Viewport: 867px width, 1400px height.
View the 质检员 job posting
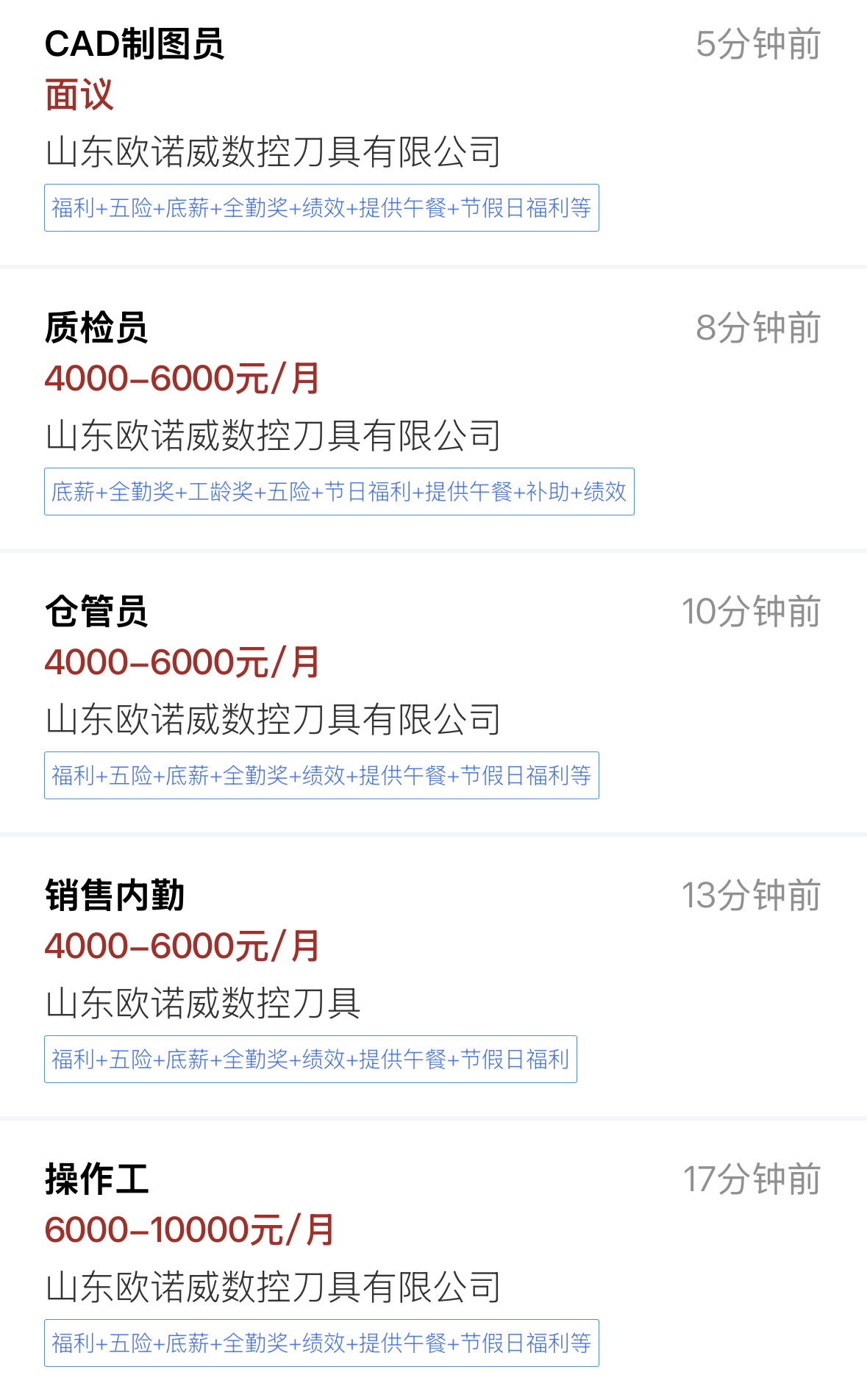tap(96, 328)
